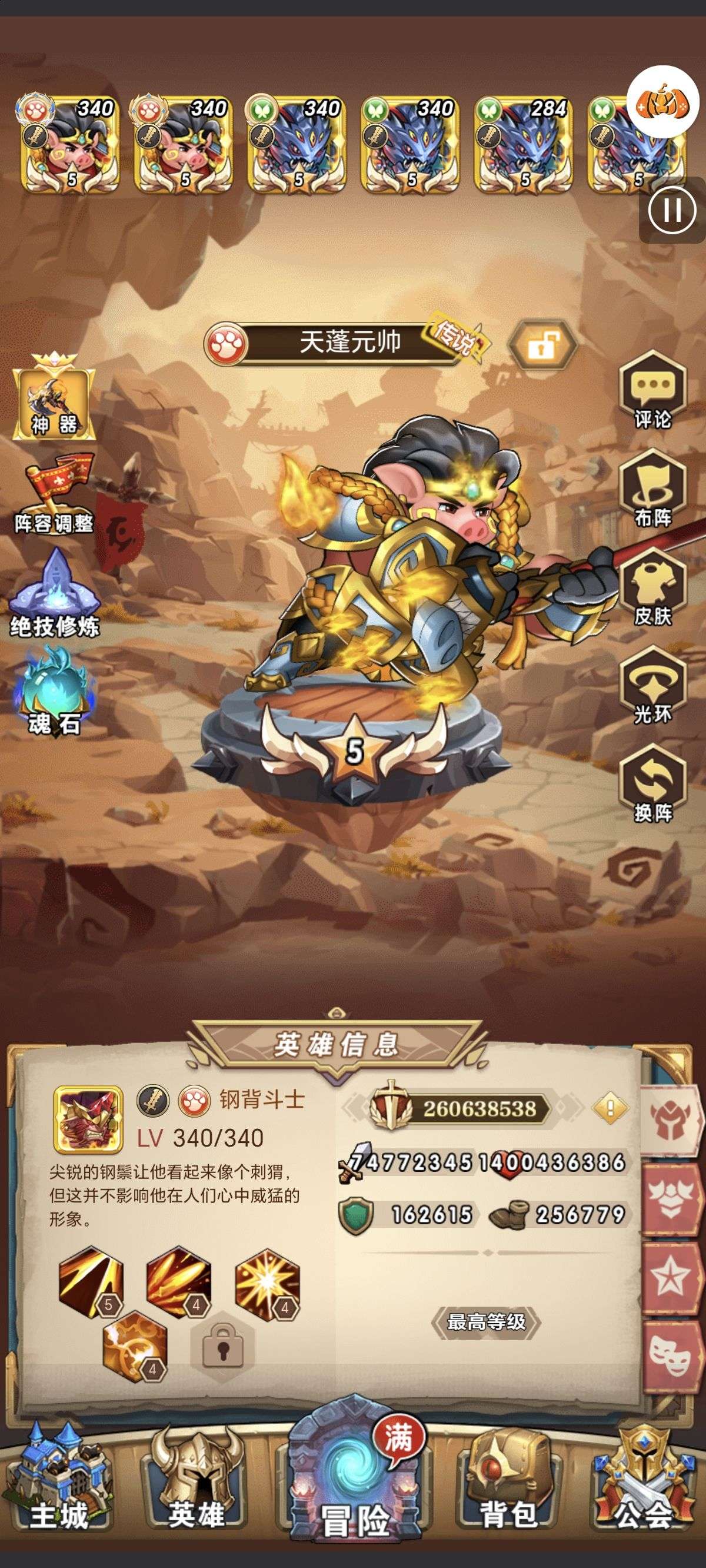
Task: Tap the 换阵 switch formation button
Action: coord(652,784)
